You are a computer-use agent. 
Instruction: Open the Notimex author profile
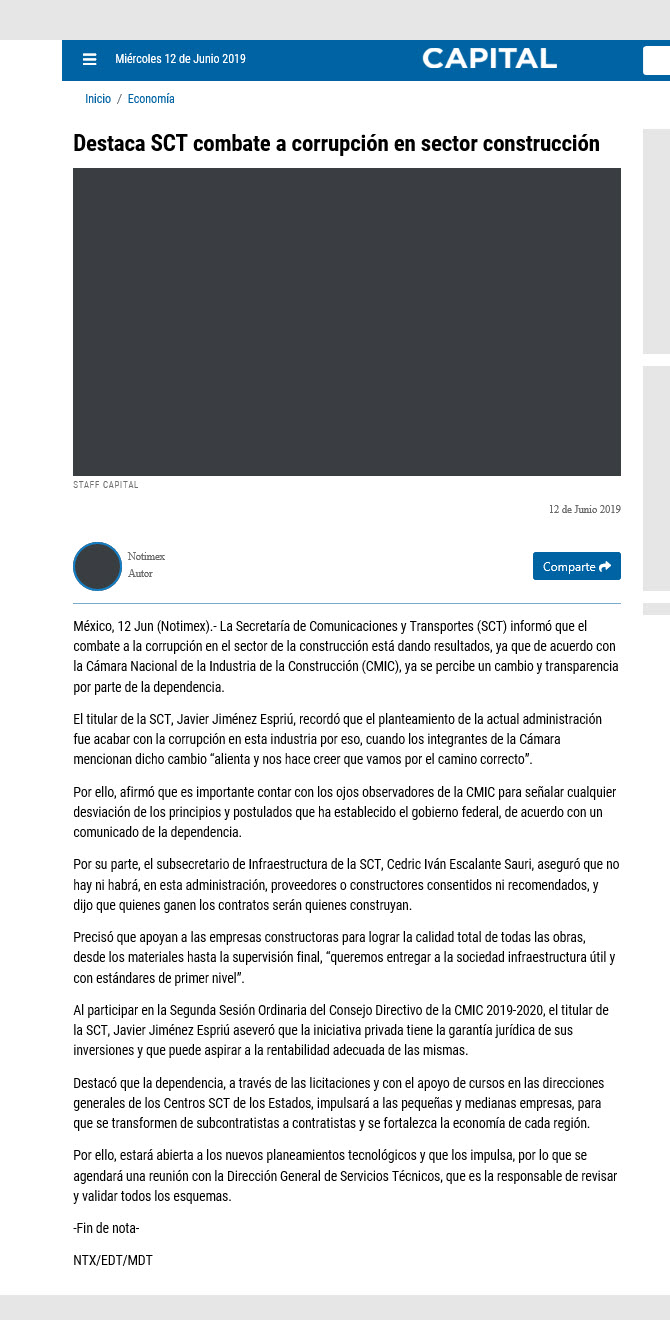coord(146,556)
